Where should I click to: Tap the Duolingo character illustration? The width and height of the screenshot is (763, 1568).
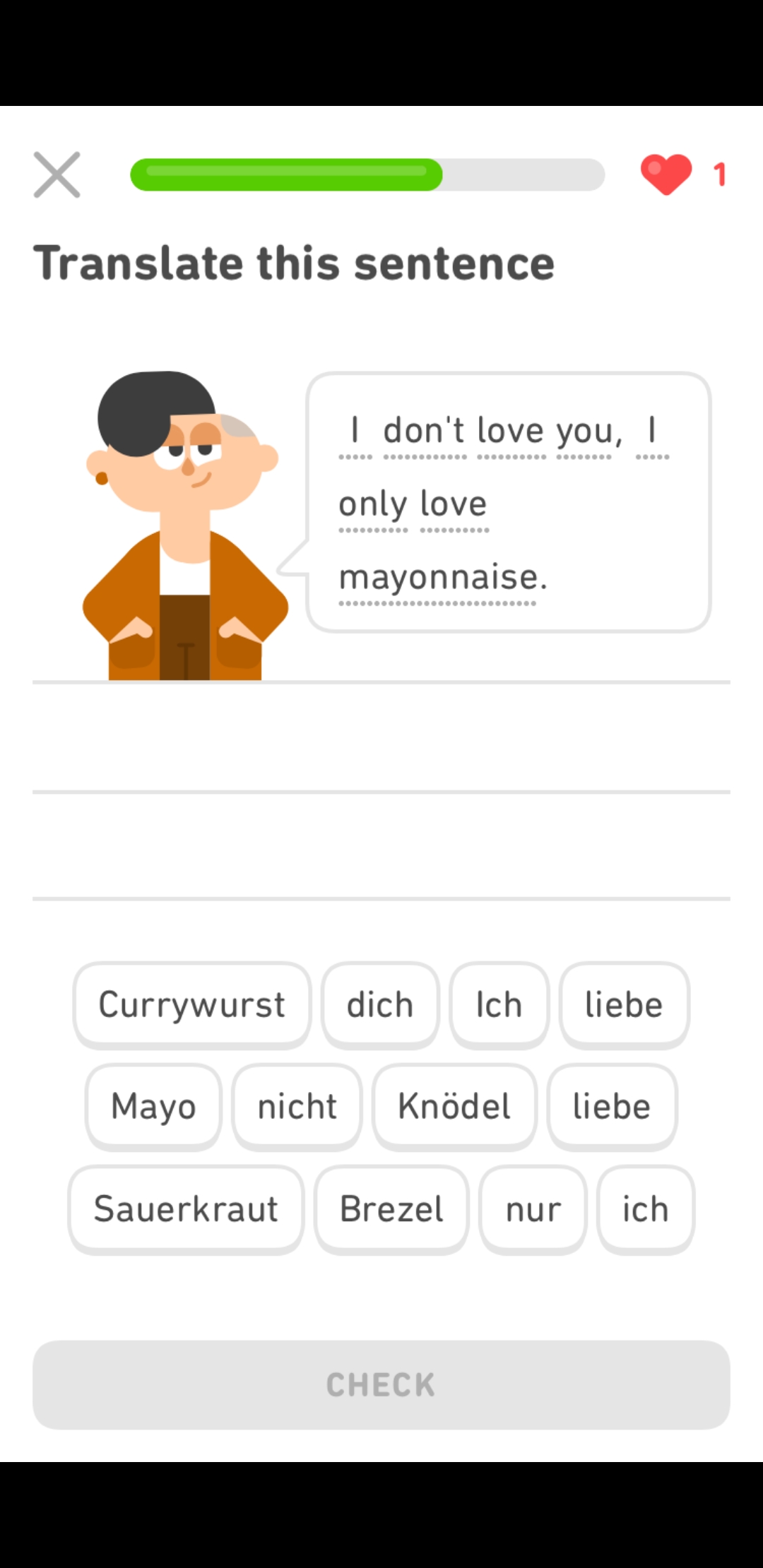tap(186, 523)
